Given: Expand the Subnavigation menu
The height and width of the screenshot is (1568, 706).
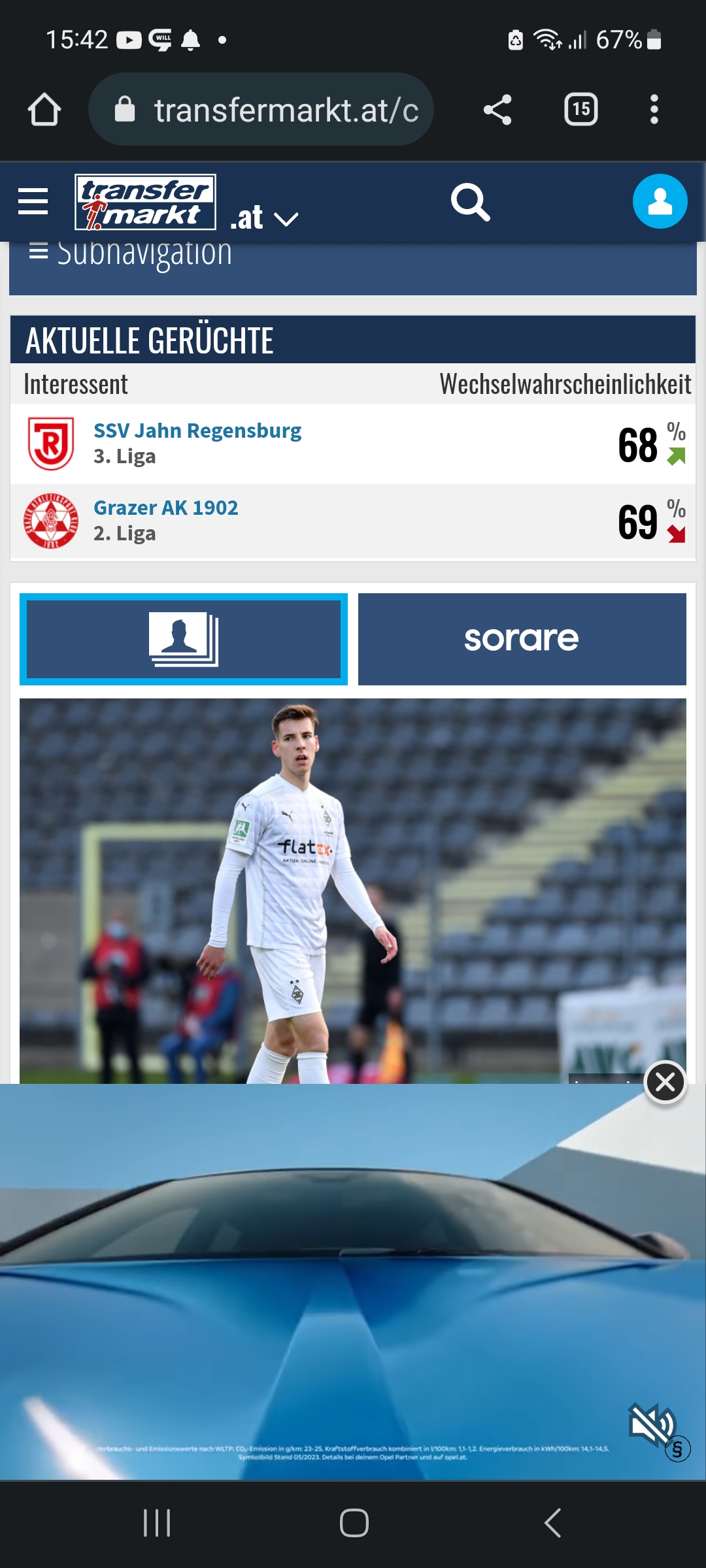Looking at the screenshot, I should tap(131, 252).
